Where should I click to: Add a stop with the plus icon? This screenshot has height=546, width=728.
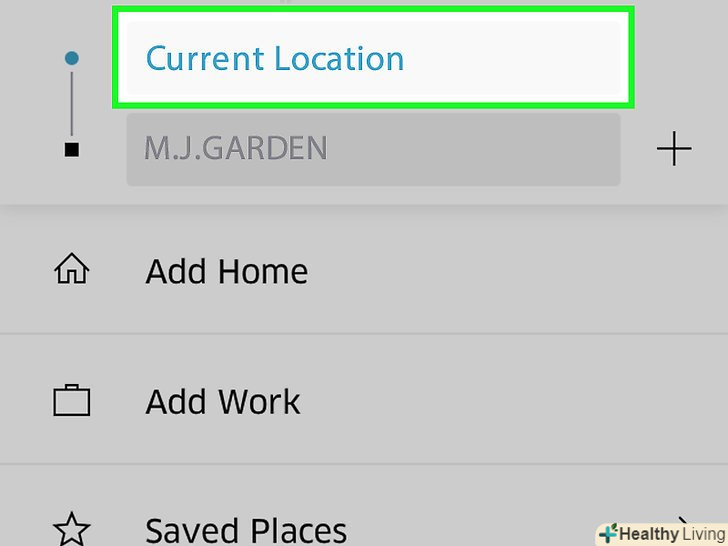coord(674,150)
